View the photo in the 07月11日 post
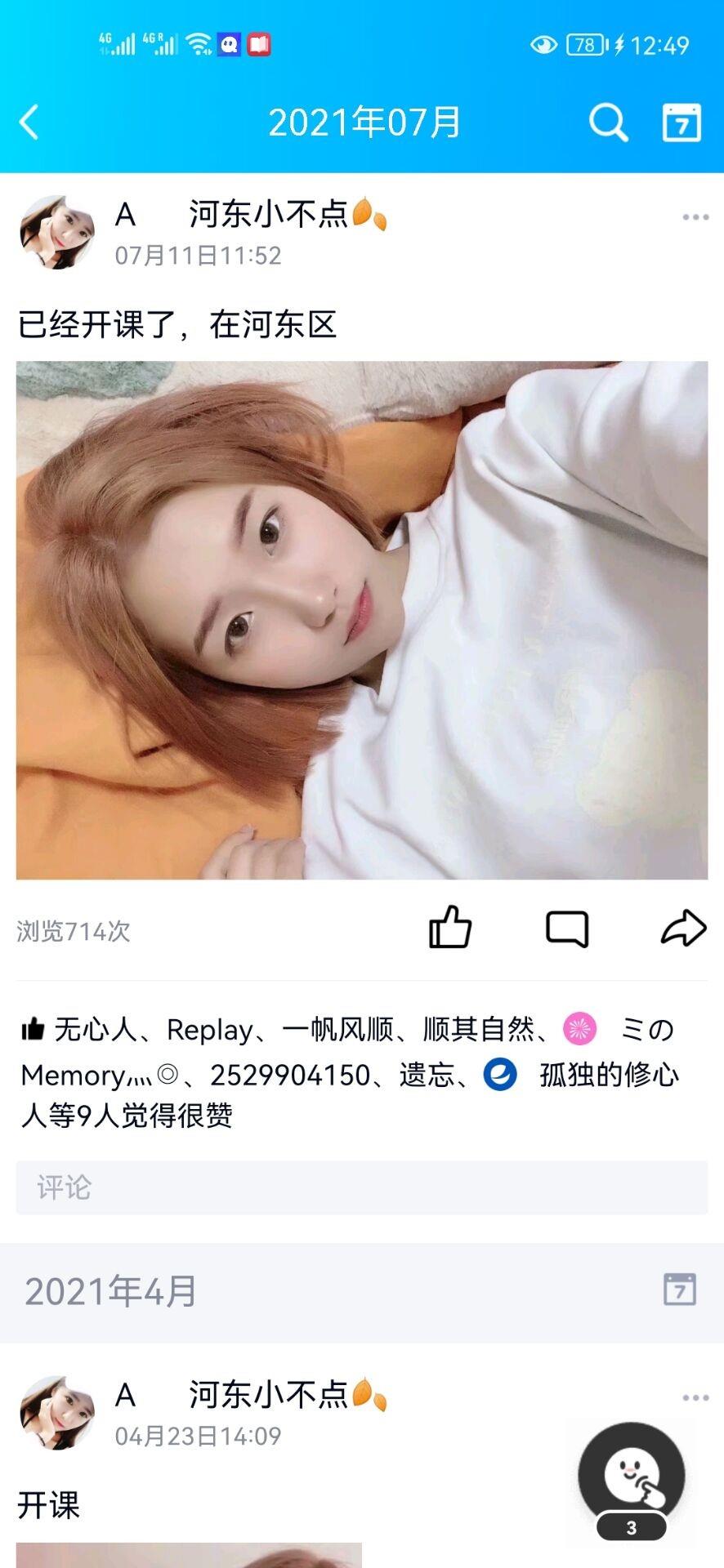The width and height of the screenshot is (724, 1568). point(362,620)
